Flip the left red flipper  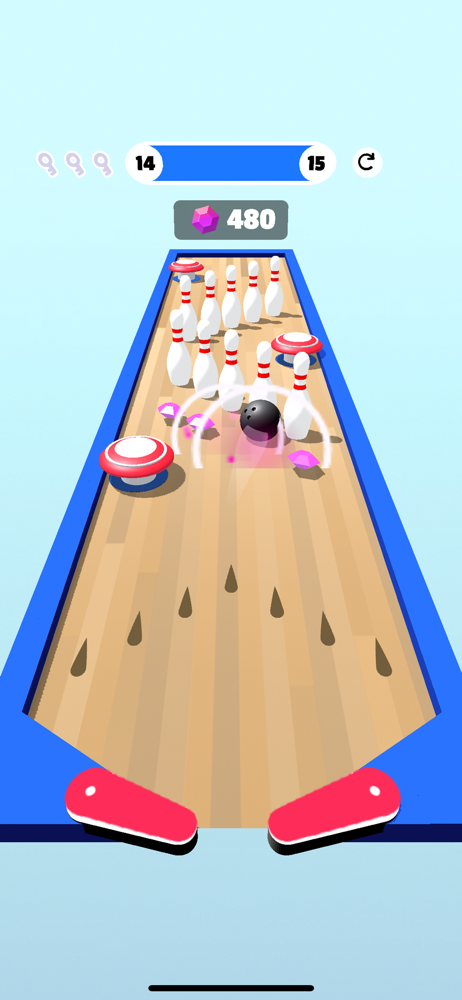[131, 807]
